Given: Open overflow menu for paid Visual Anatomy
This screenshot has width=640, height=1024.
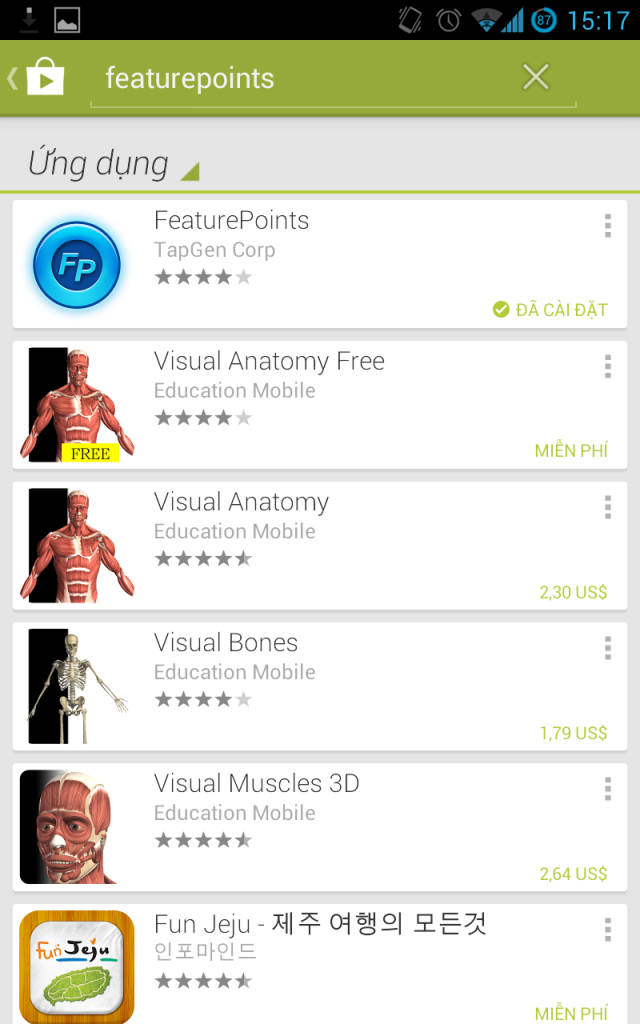Looking at the screenshot, I should pyautogui.click(x=607, y=507).
